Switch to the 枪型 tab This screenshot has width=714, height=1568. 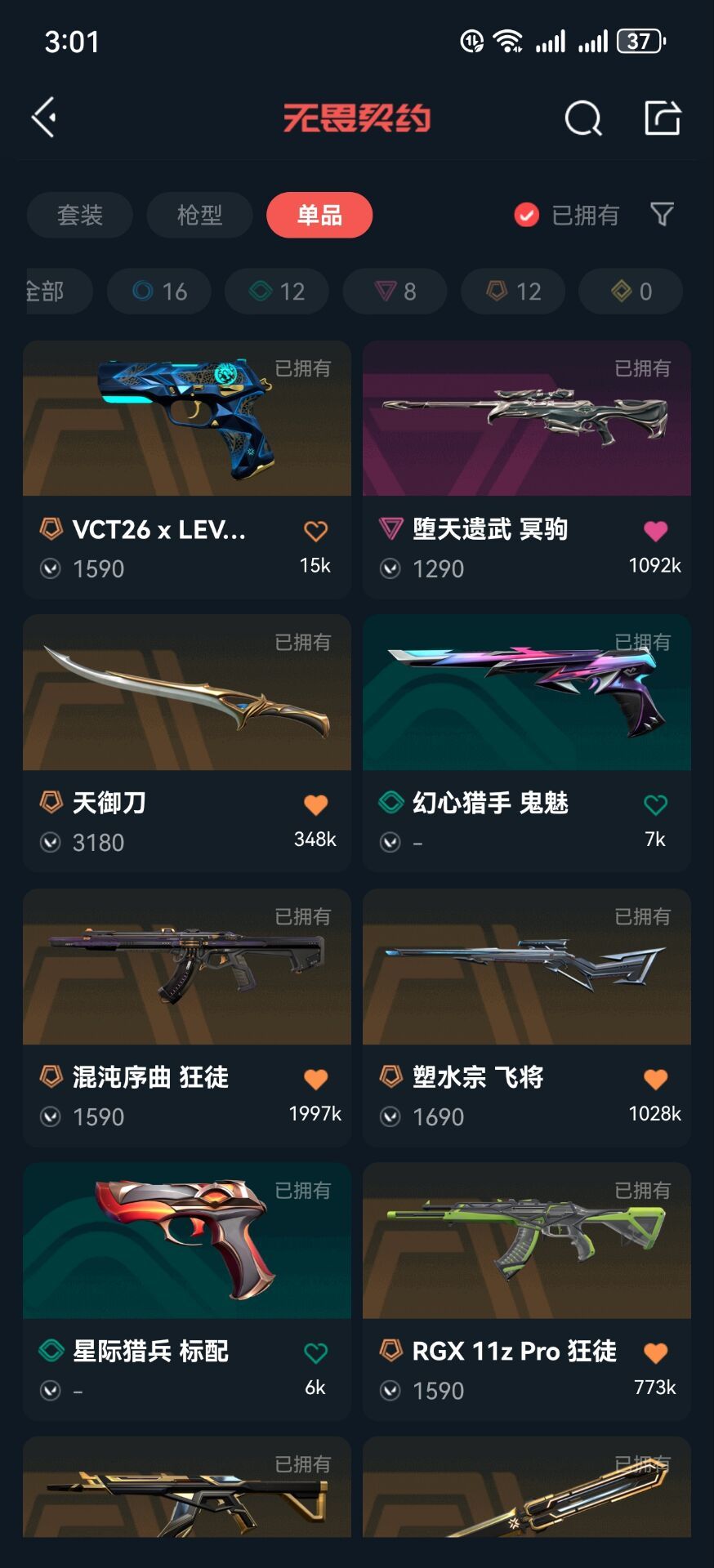[199, 215]
